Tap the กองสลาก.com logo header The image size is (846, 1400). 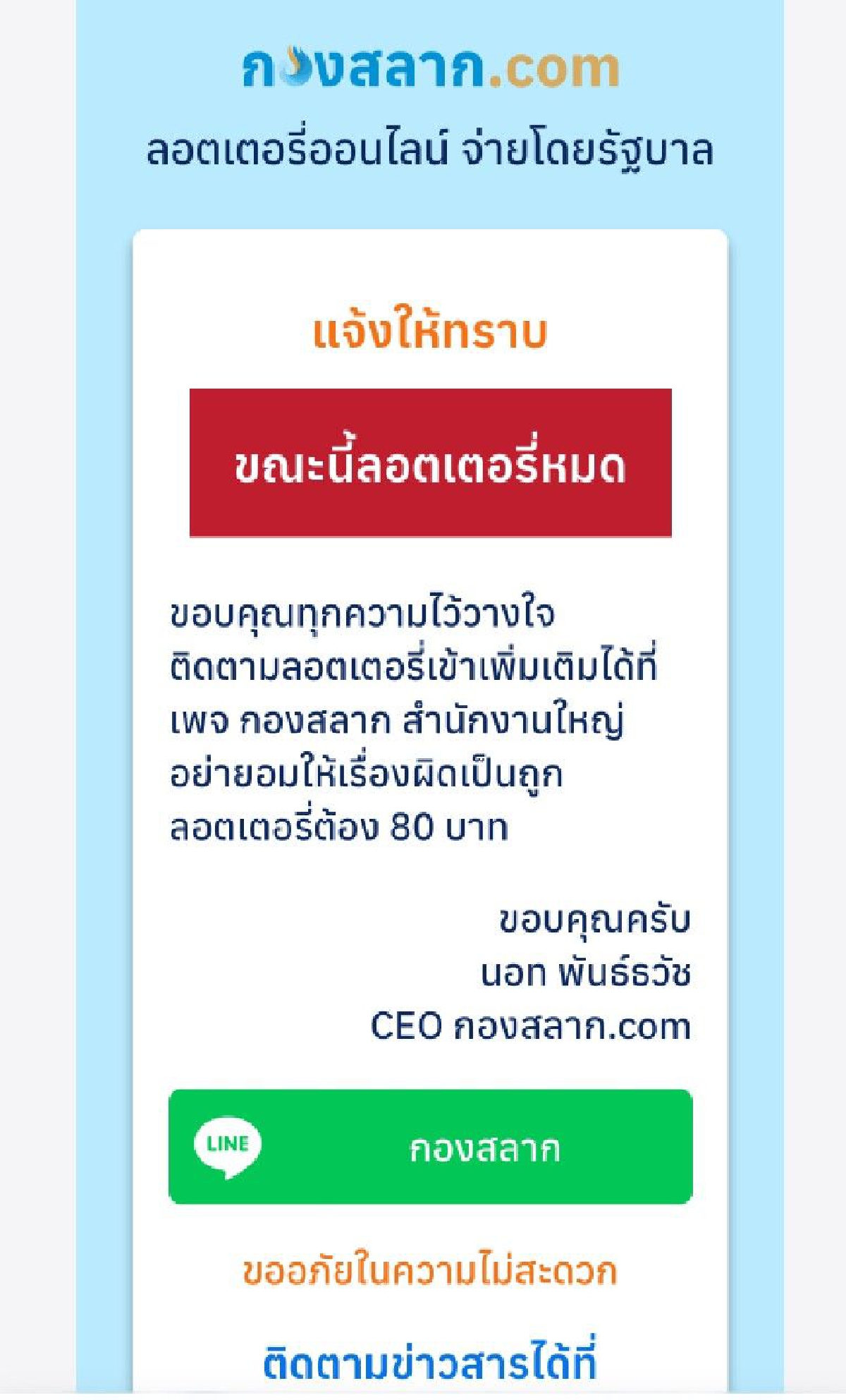tap(431, 68)
